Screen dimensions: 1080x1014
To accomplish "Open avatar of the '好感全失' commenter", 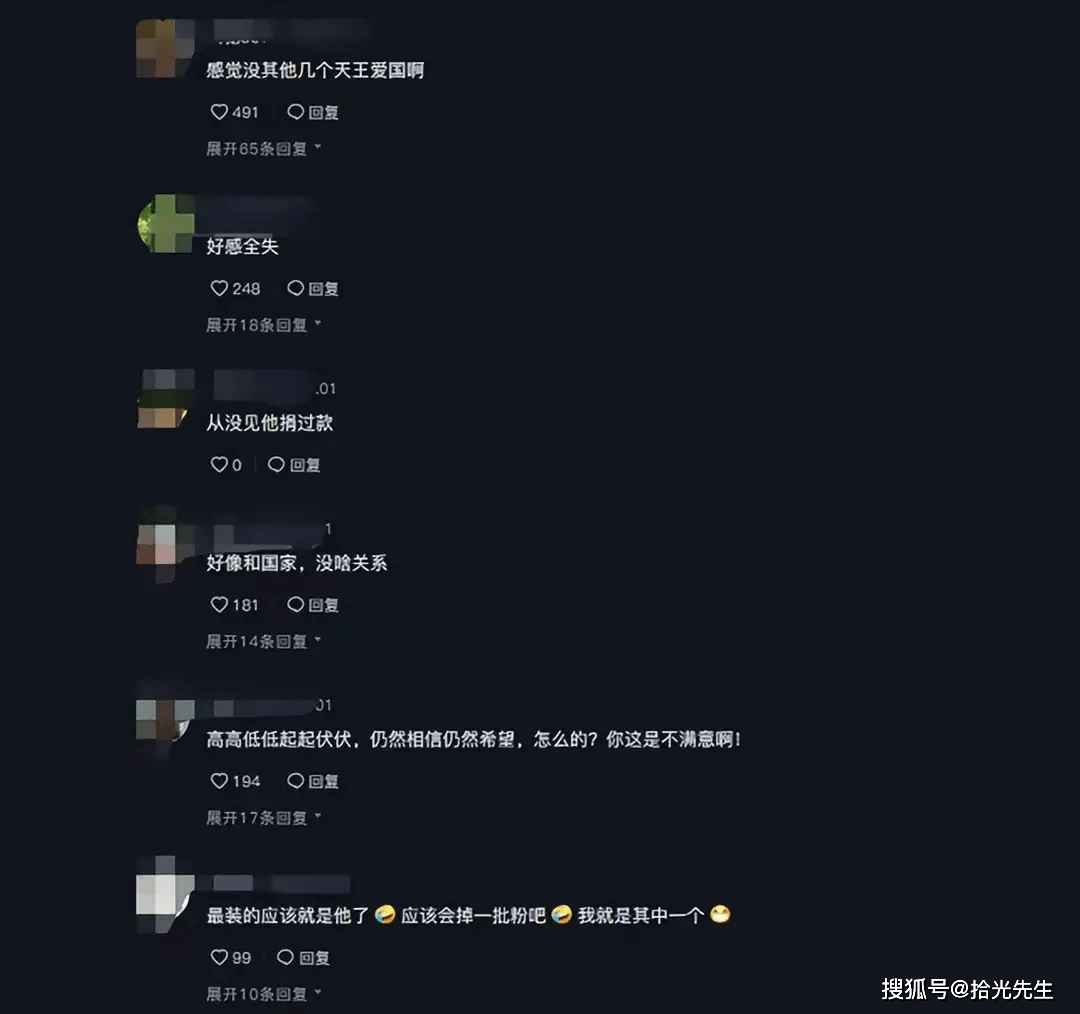I will [164, 224].
